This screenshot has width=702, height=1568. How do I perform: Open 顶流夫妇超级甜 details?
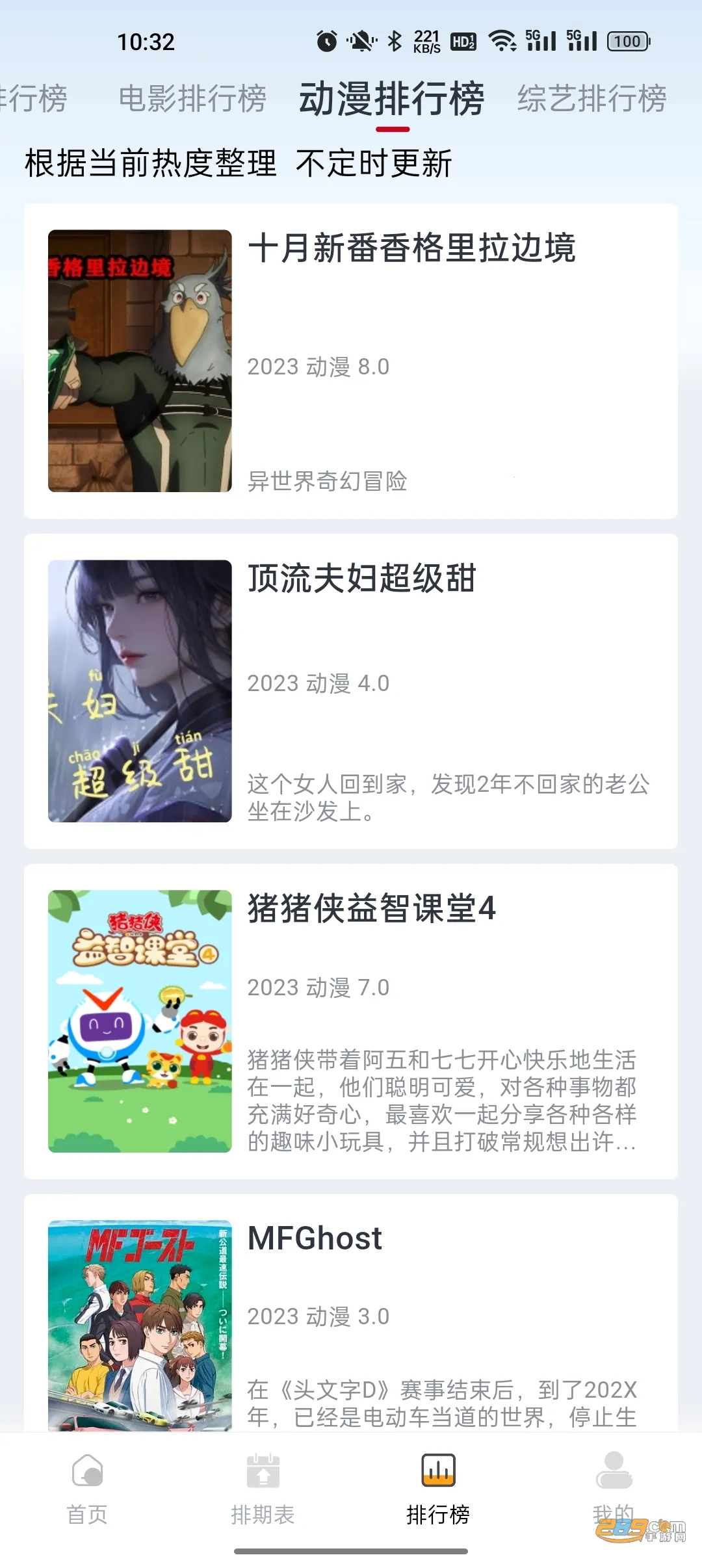[351, 691]
